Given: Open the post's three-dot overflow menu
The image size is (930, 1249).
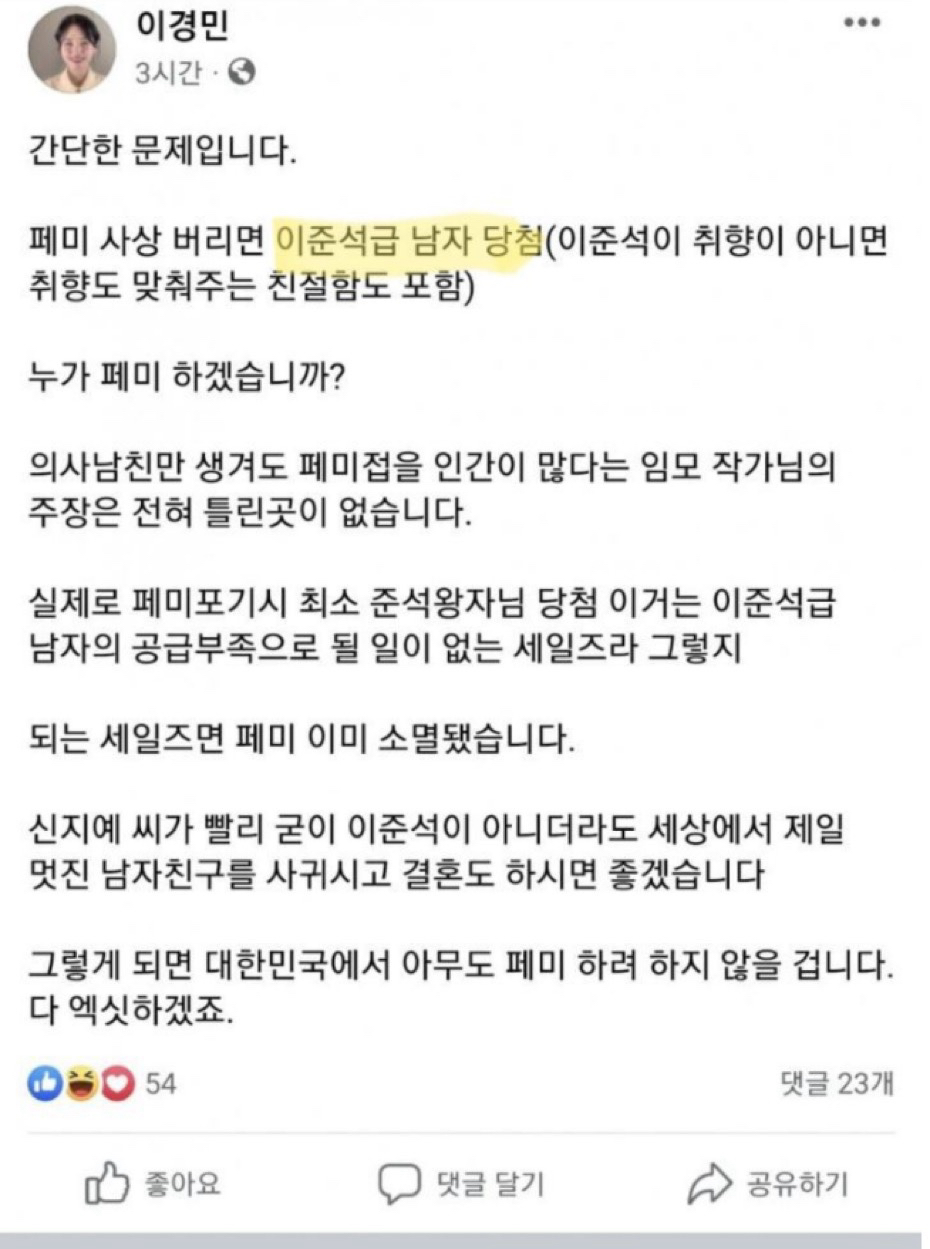Looking at the screenshot, I should [861, 23].
